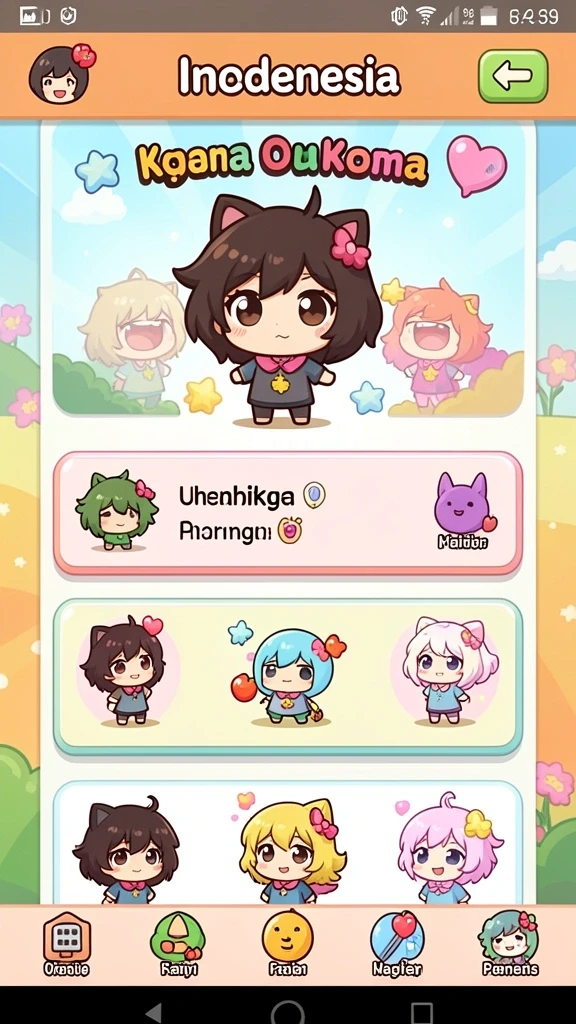Tap the green back arrow button
This screenshot has width=576, height=1024.
click(x=513, y=76)
